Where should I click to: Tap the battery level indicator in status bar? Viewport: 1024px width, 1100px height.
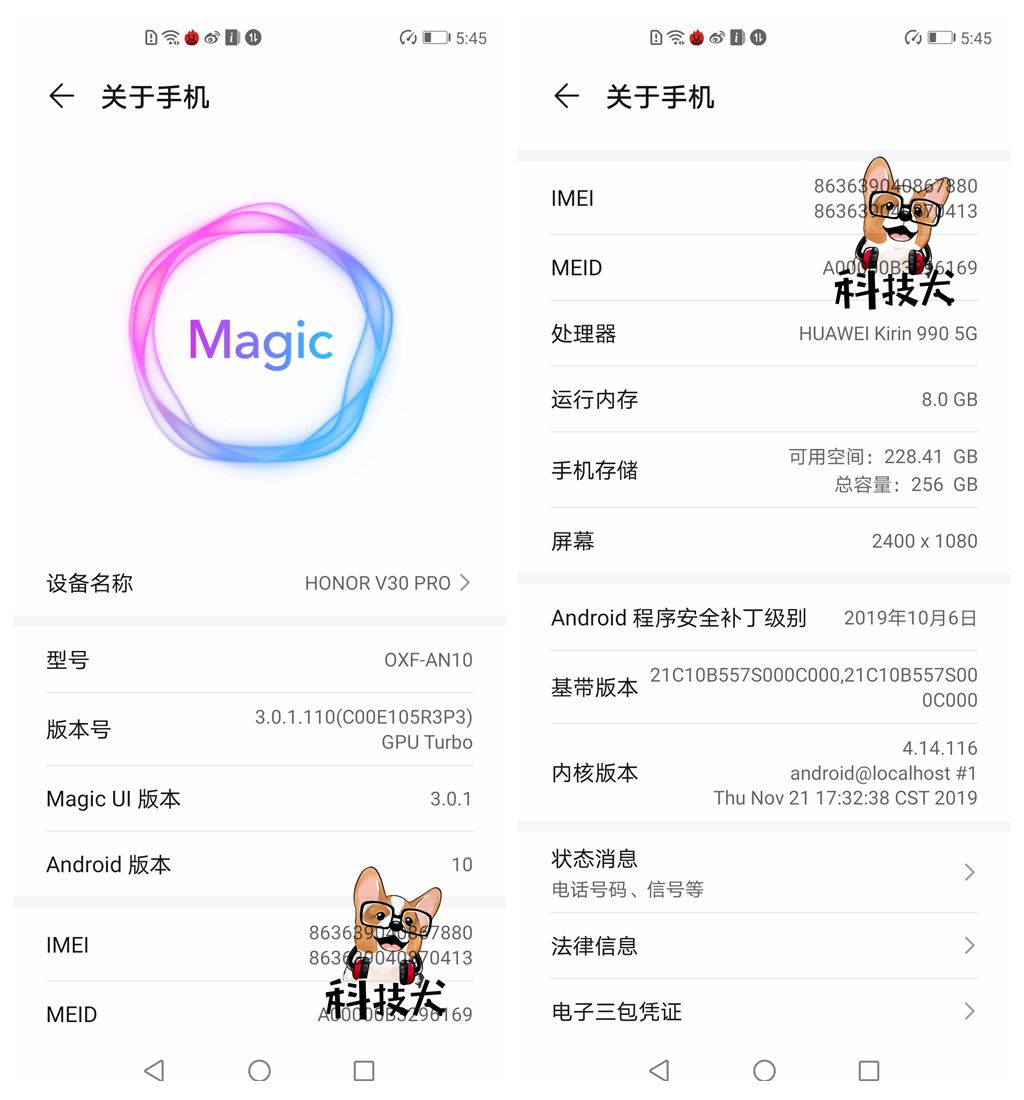tap(433, 37)
